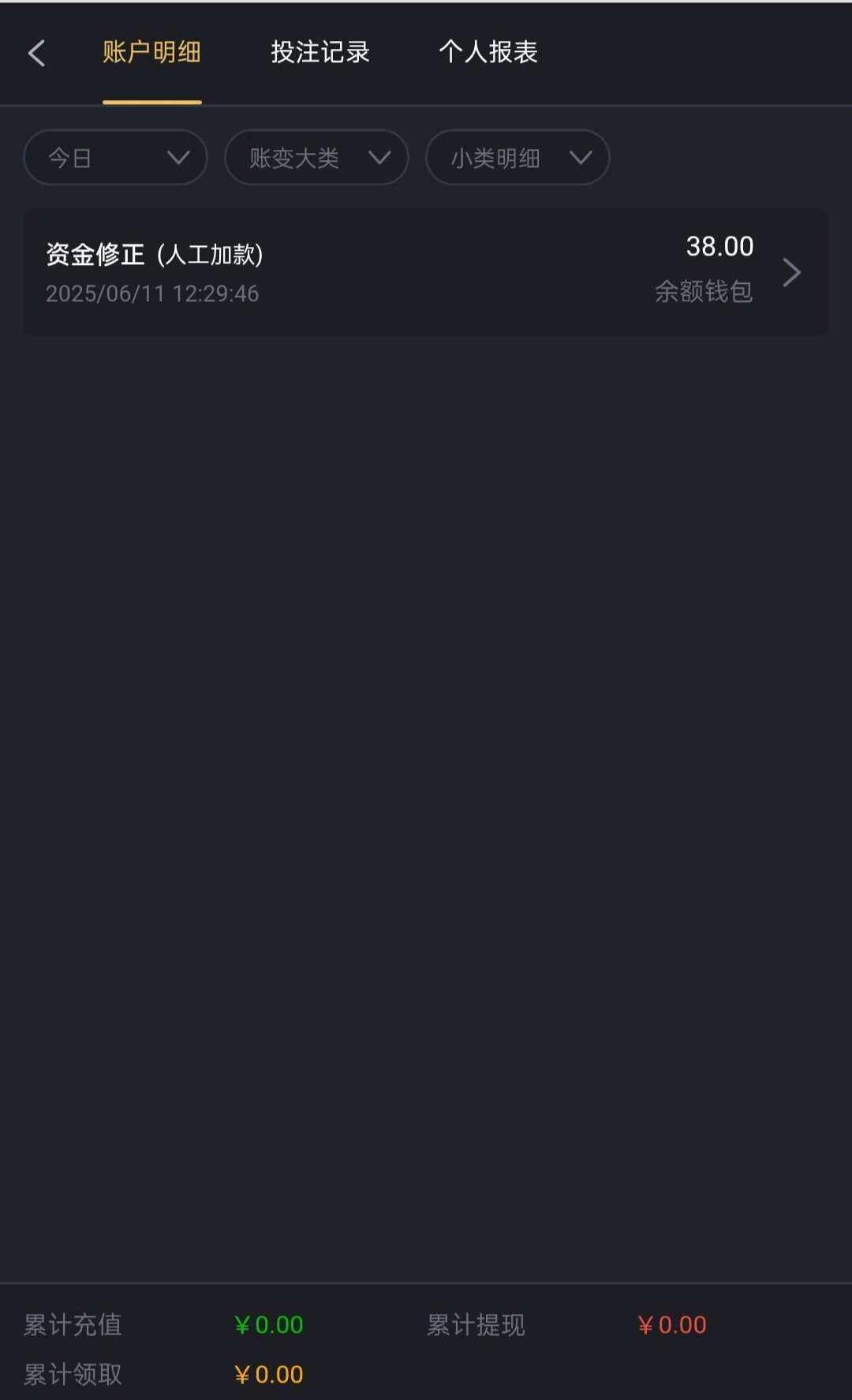
Task: Tap the back arrow at top left
Action: click(x=36, y=52)
